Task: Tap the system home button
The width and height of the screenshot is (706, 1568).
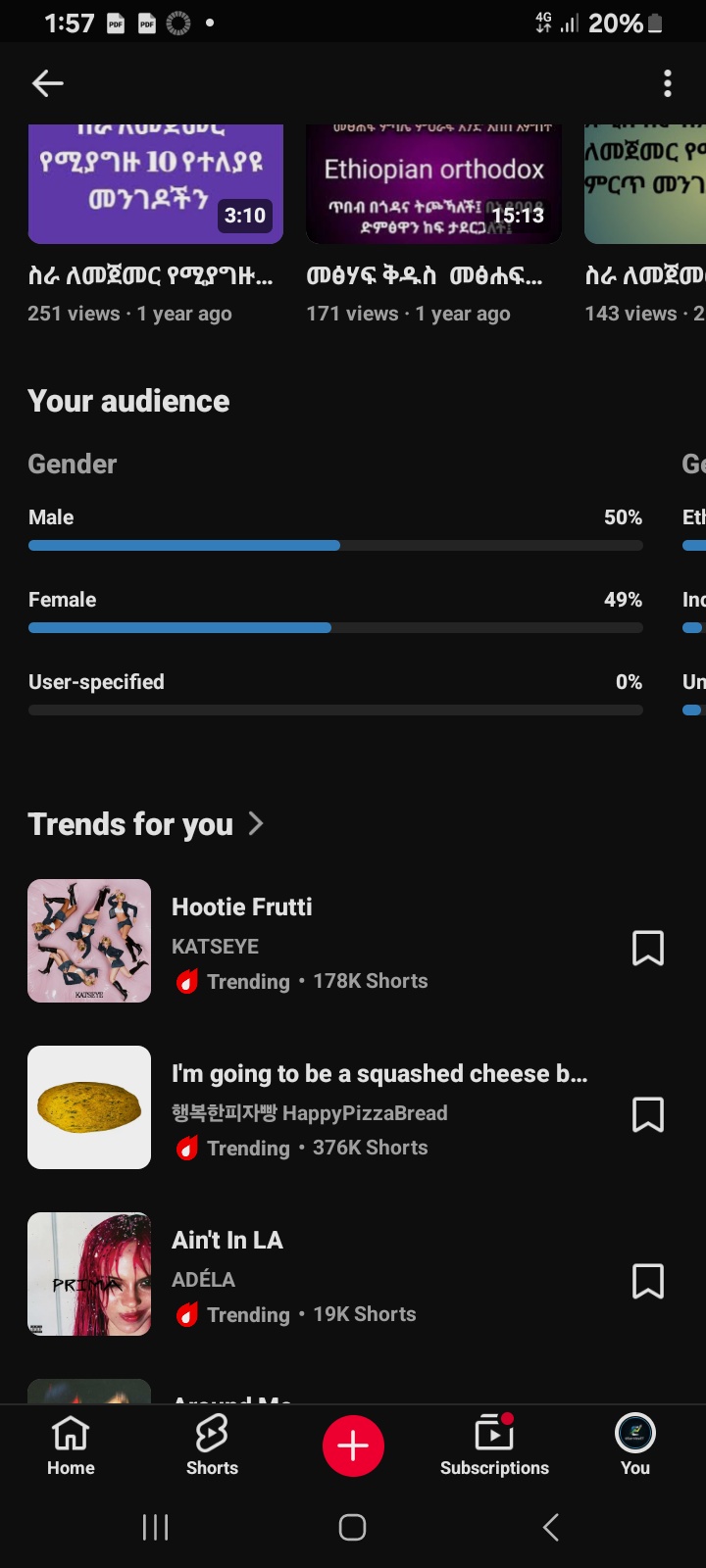Action: [352, 1527]
